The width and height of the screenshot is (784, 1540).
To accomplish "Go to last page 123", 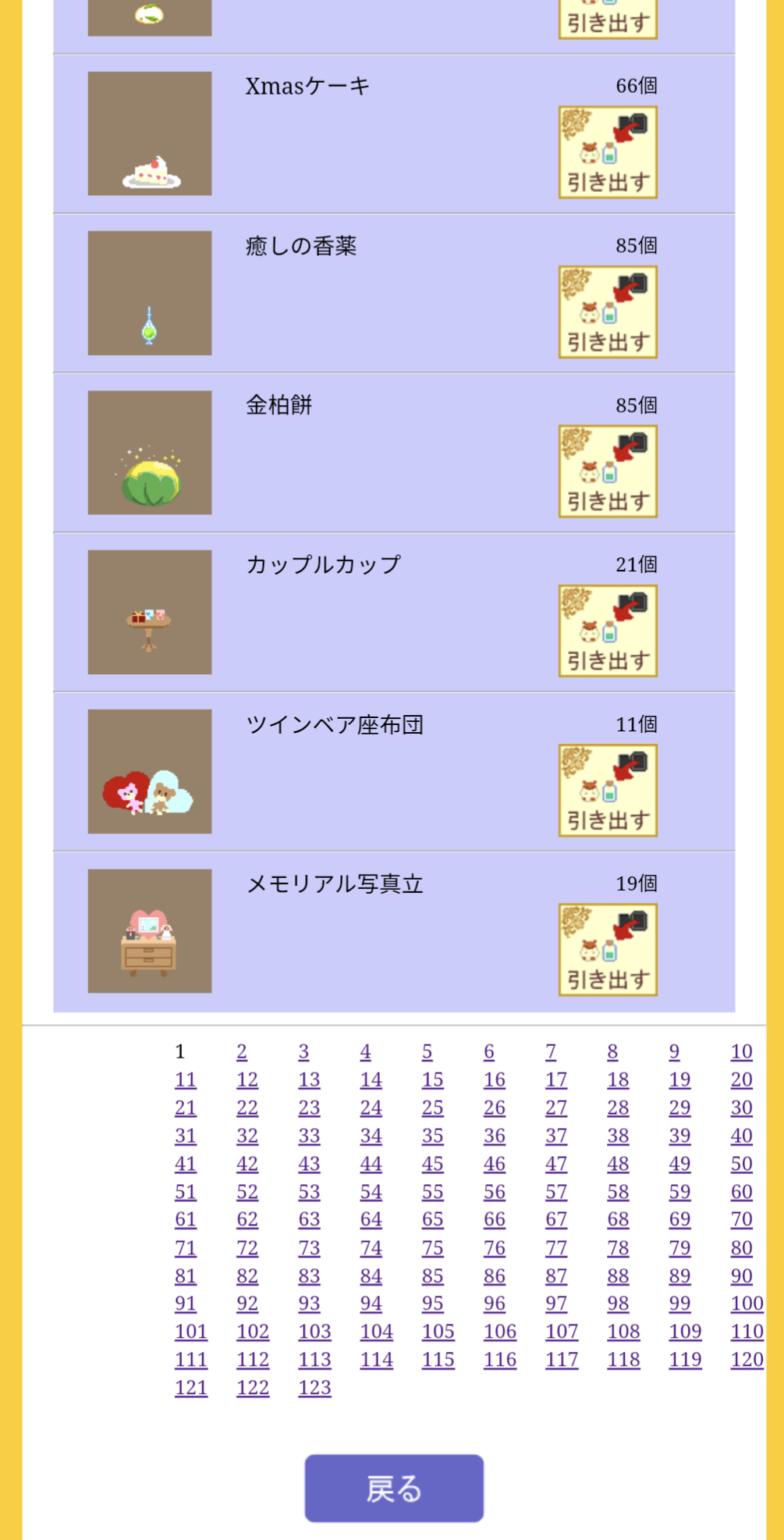I will 314,1388.
